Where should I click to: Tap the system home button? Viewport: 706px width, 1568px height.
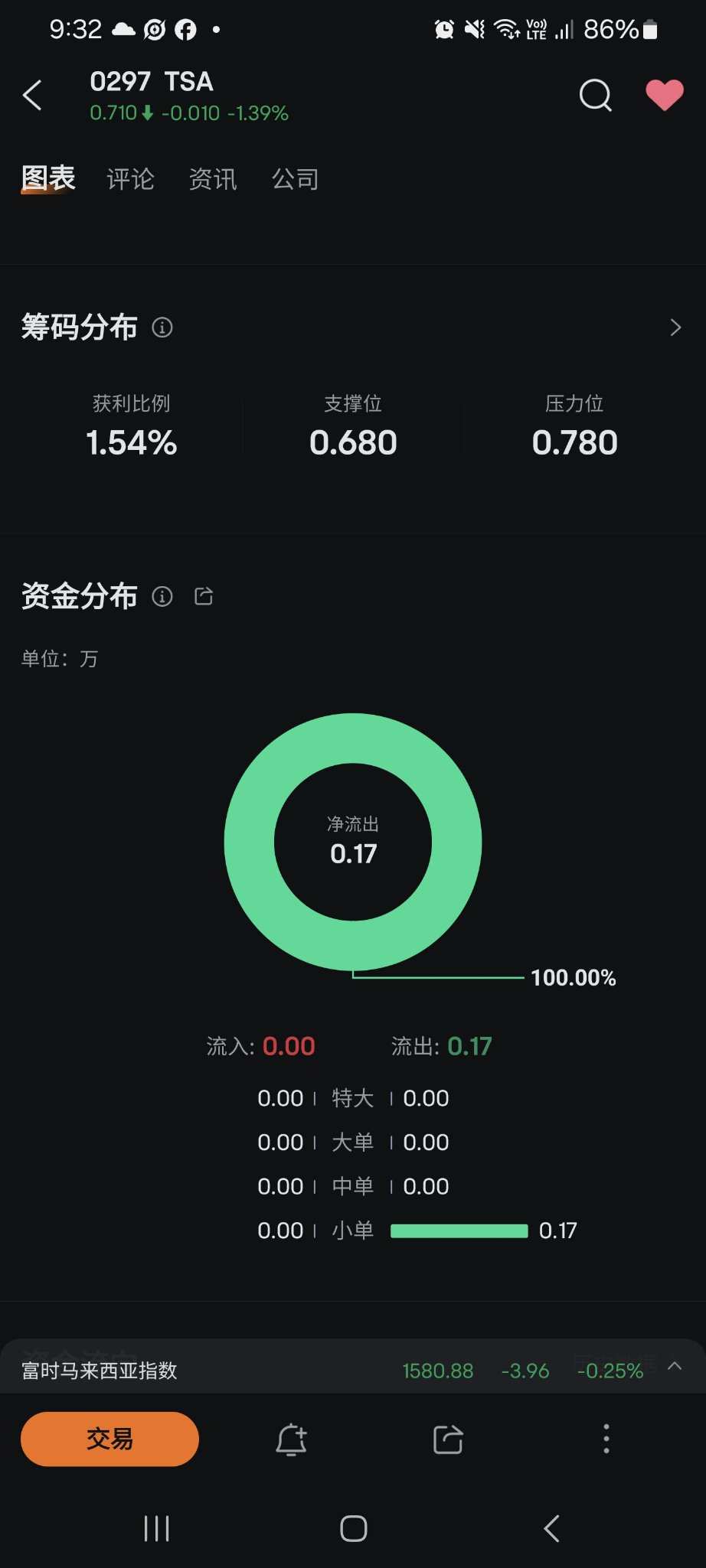[x=353, y=1529]
